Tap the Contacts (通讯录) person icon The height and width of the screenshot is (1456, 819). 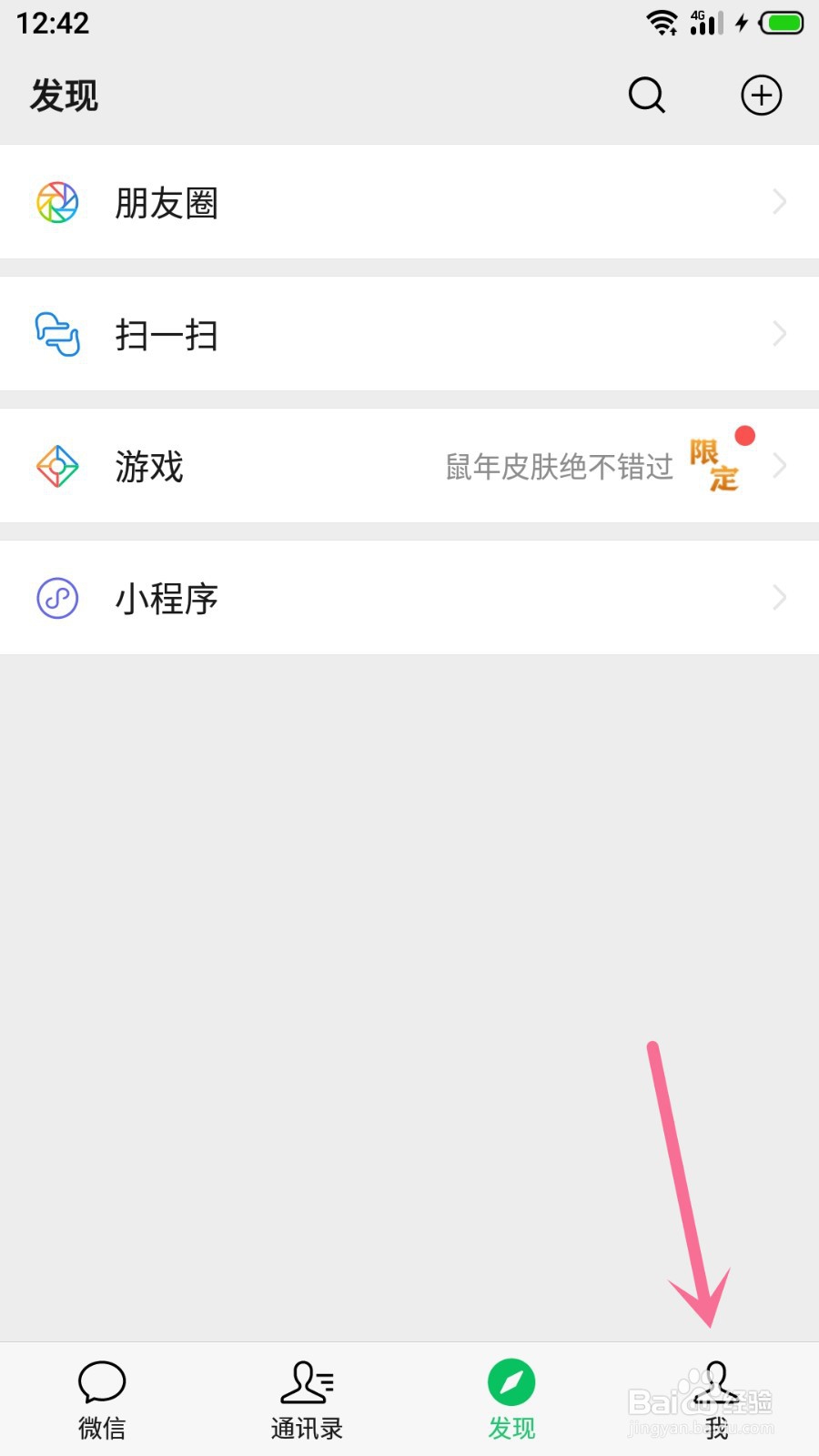click(306, 1382)
